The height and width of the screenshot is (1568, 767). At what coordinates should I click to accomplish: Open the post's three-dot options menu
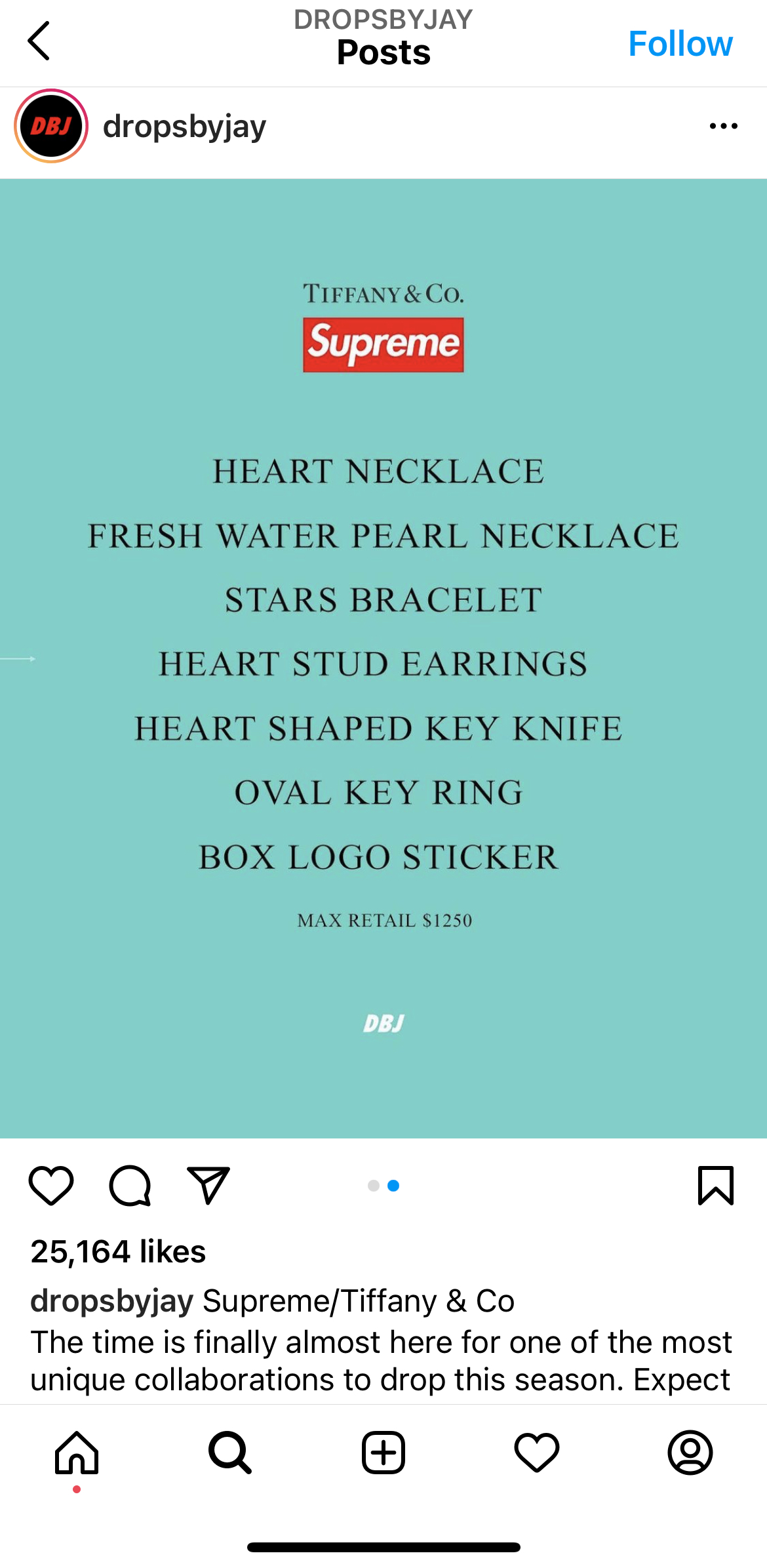(723, 126)
